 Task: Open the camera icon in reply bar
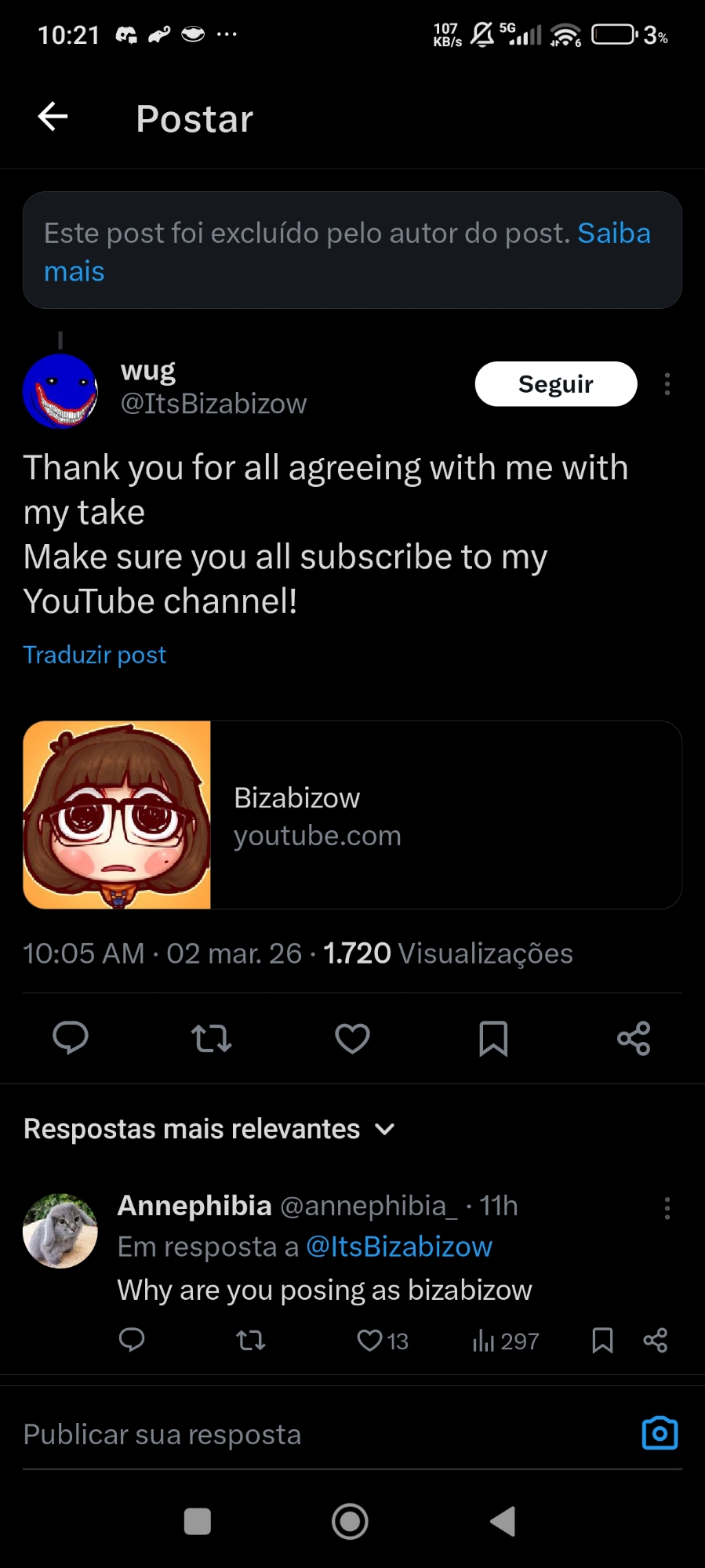pyautogui.click(x=660, y=1433)
